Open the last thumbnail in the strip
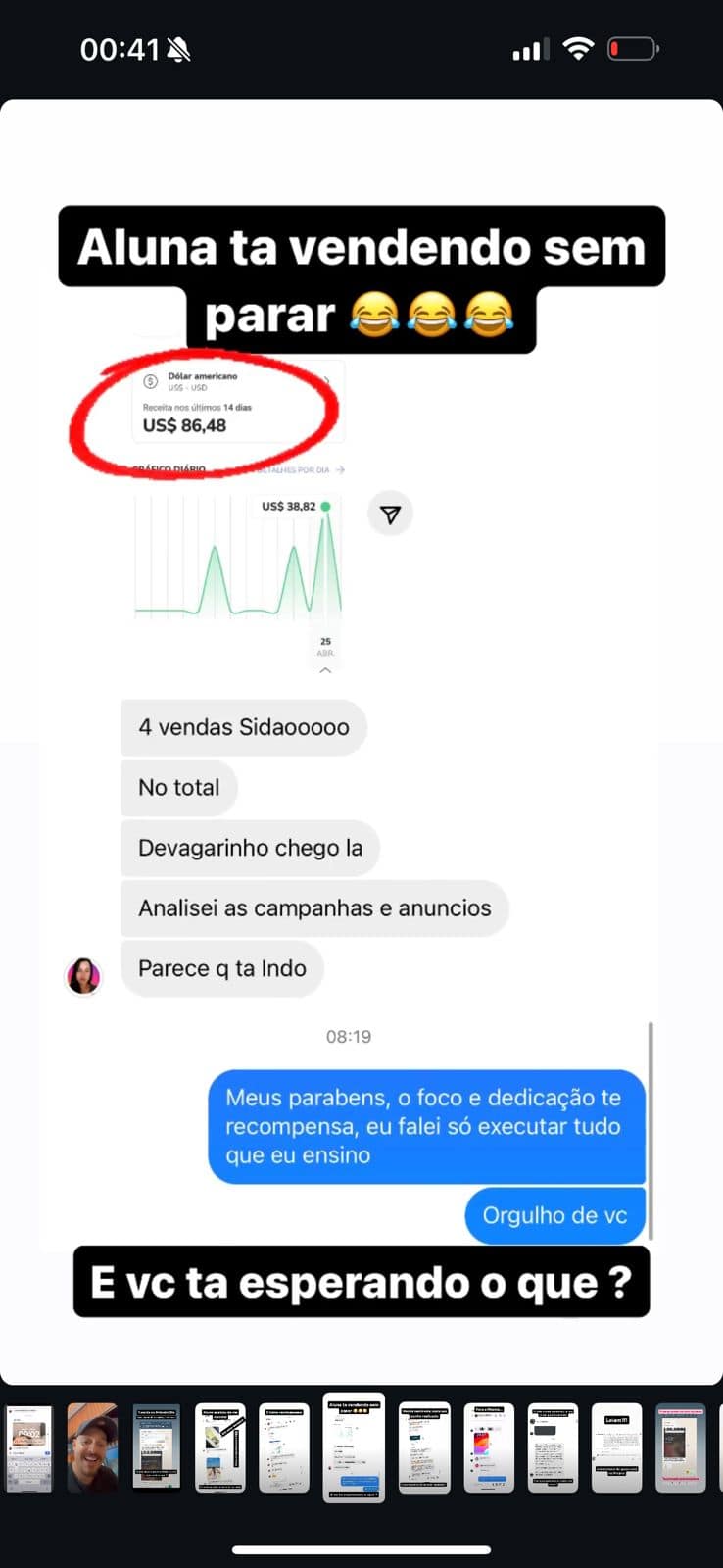Viewport: 723px width, 1568px height. pyautogui.click(x=680, y=1447)
